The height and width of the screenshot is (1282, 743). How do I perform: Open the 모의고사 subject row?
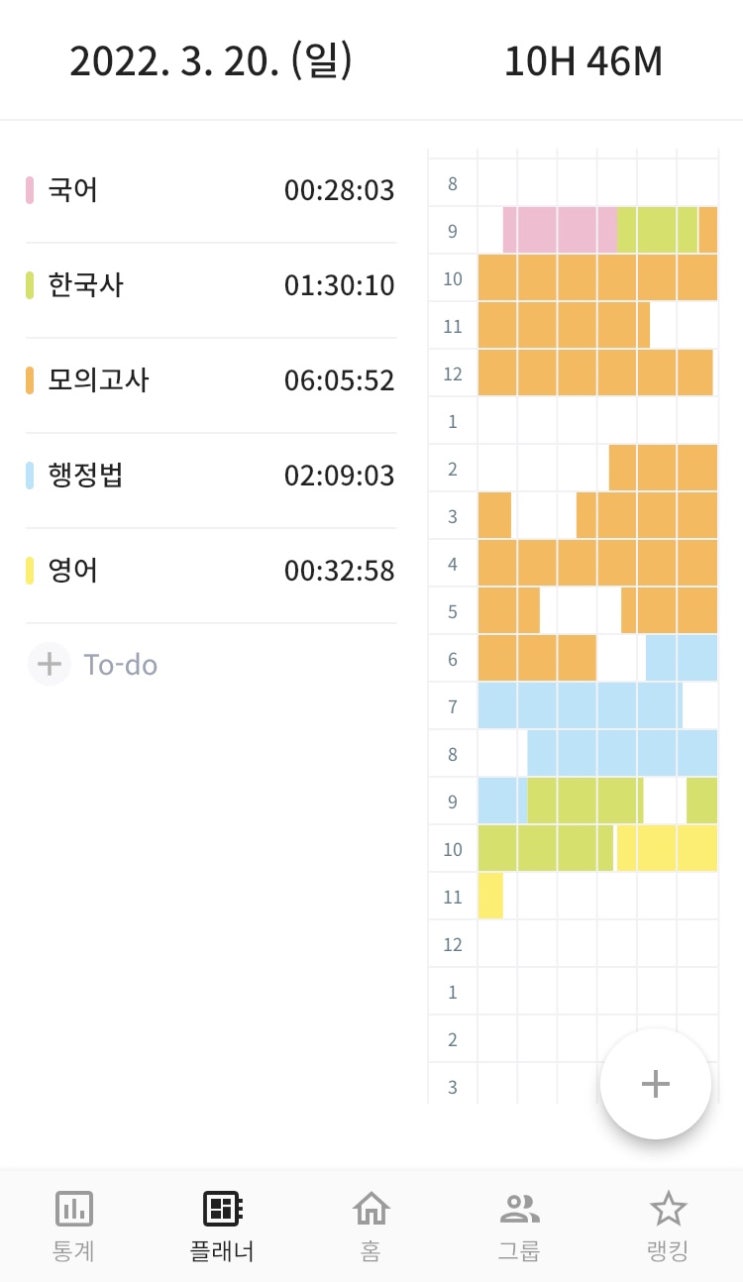click(210, 381)
